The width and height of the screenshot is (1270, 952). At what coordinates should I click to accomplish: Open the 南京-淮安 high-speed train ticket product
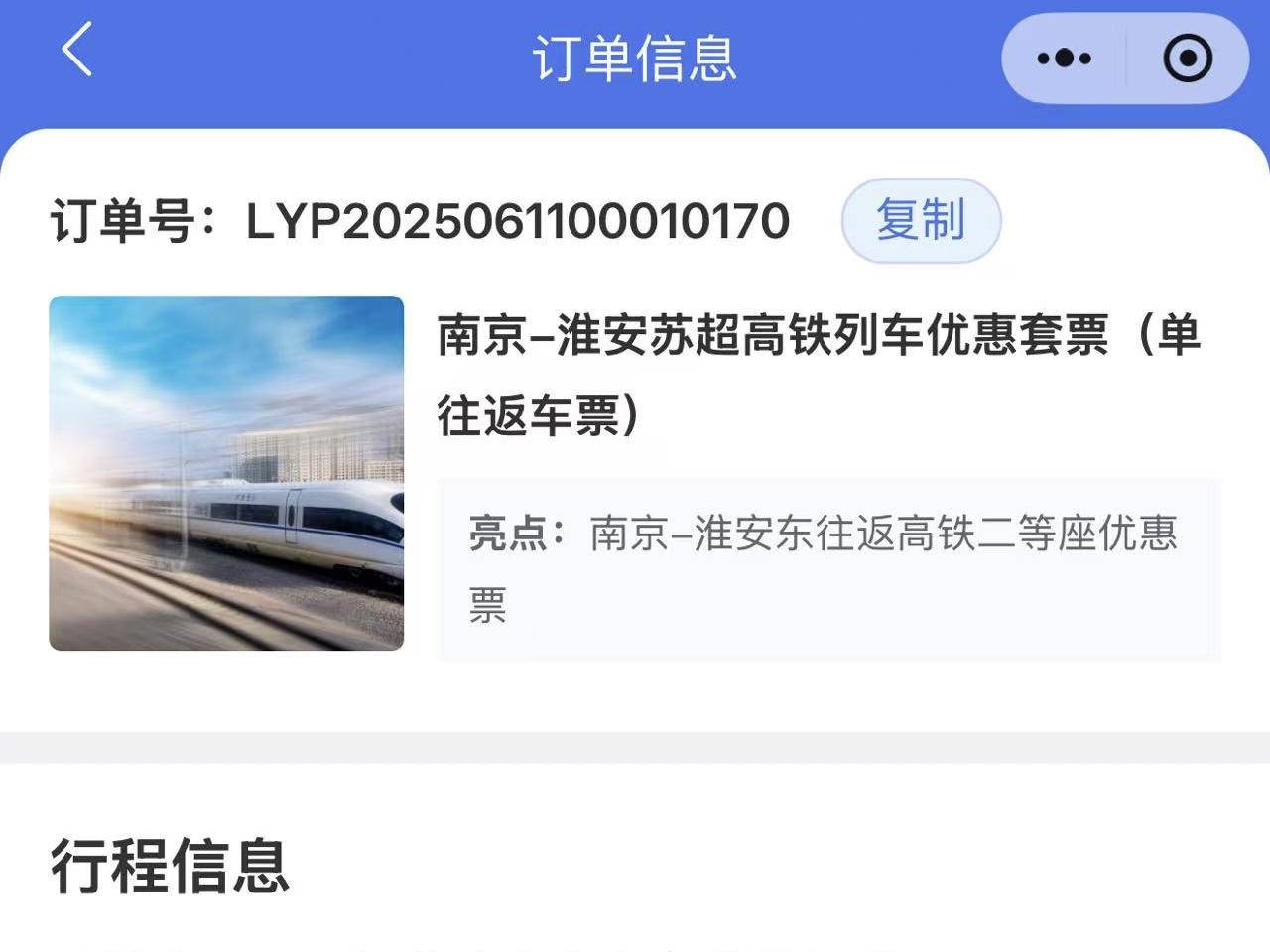(819, 375)
